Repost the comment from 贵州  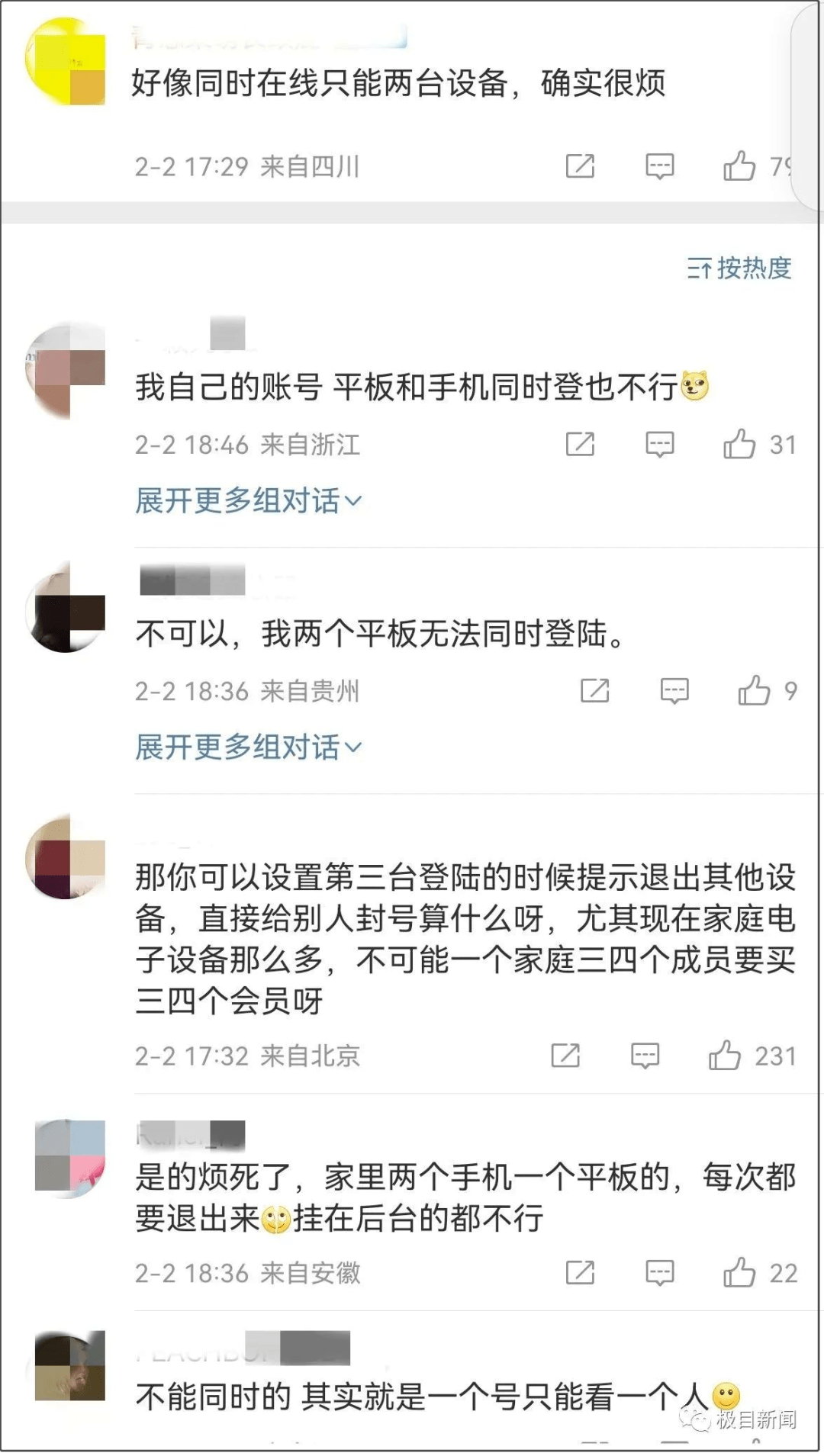594,691
